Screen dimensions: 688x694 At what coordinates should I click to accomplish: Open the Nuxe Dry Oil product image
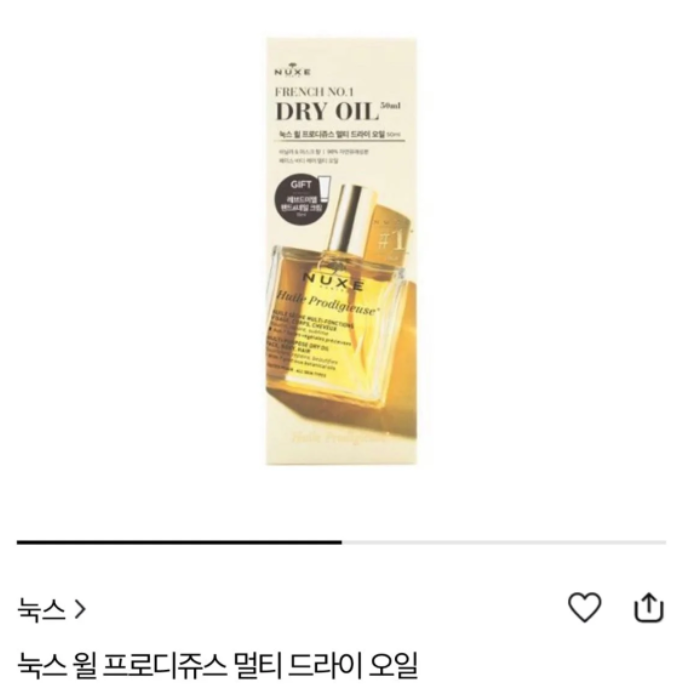342,256
